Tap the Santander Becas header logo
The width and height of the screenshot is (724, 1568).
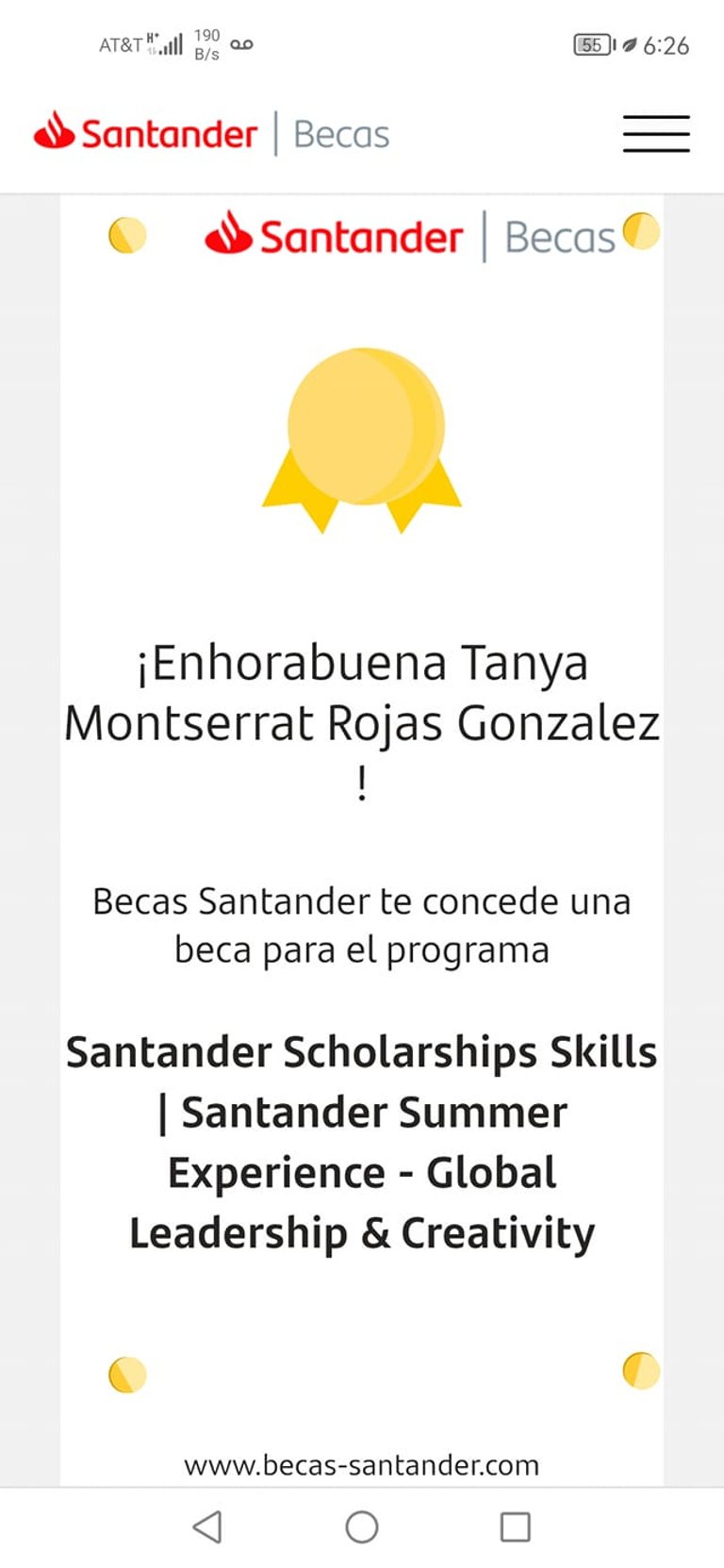click(211, 134)
